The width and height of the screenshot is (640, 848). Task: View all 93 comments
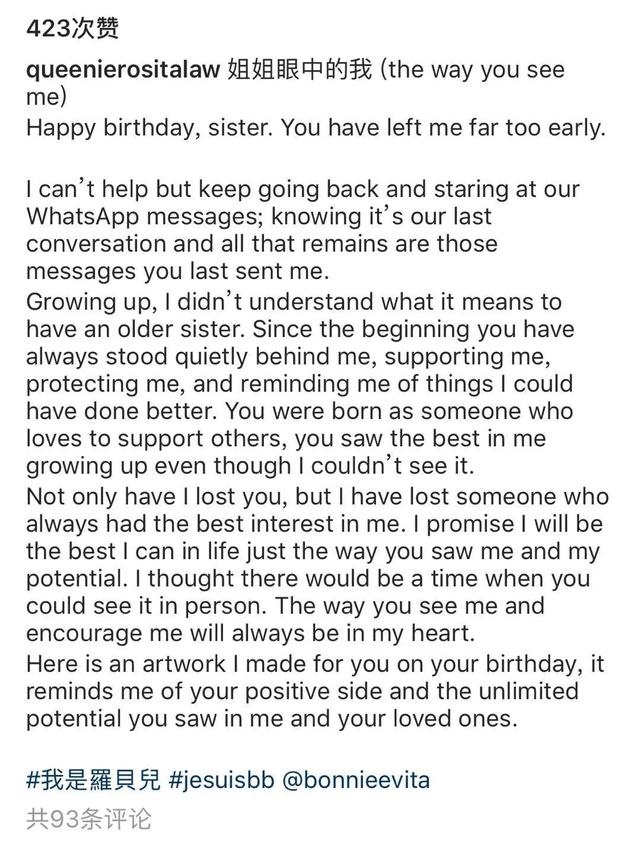coord(89,819)
